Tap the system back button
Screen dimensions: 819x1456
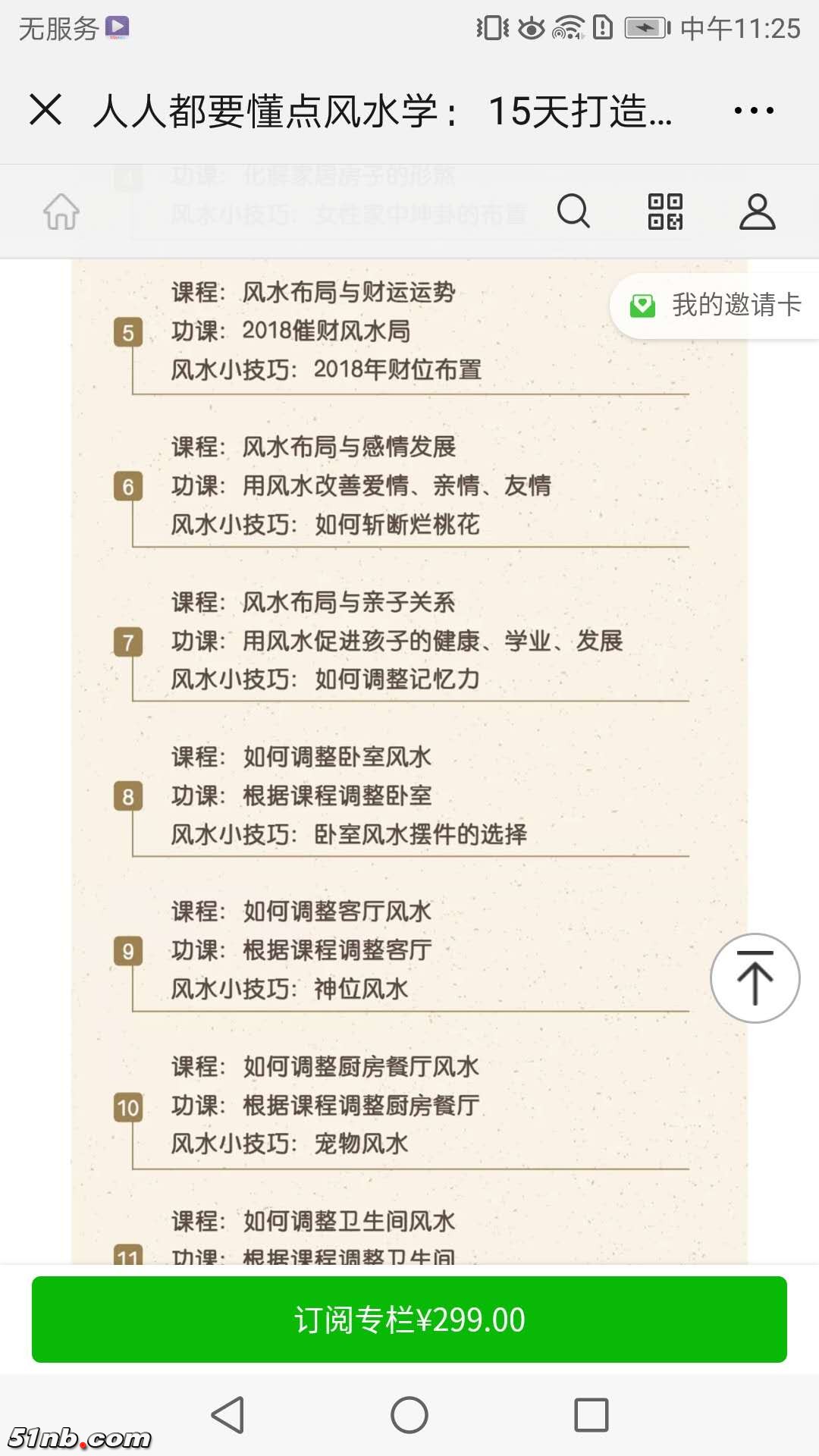pos(227,1415)
